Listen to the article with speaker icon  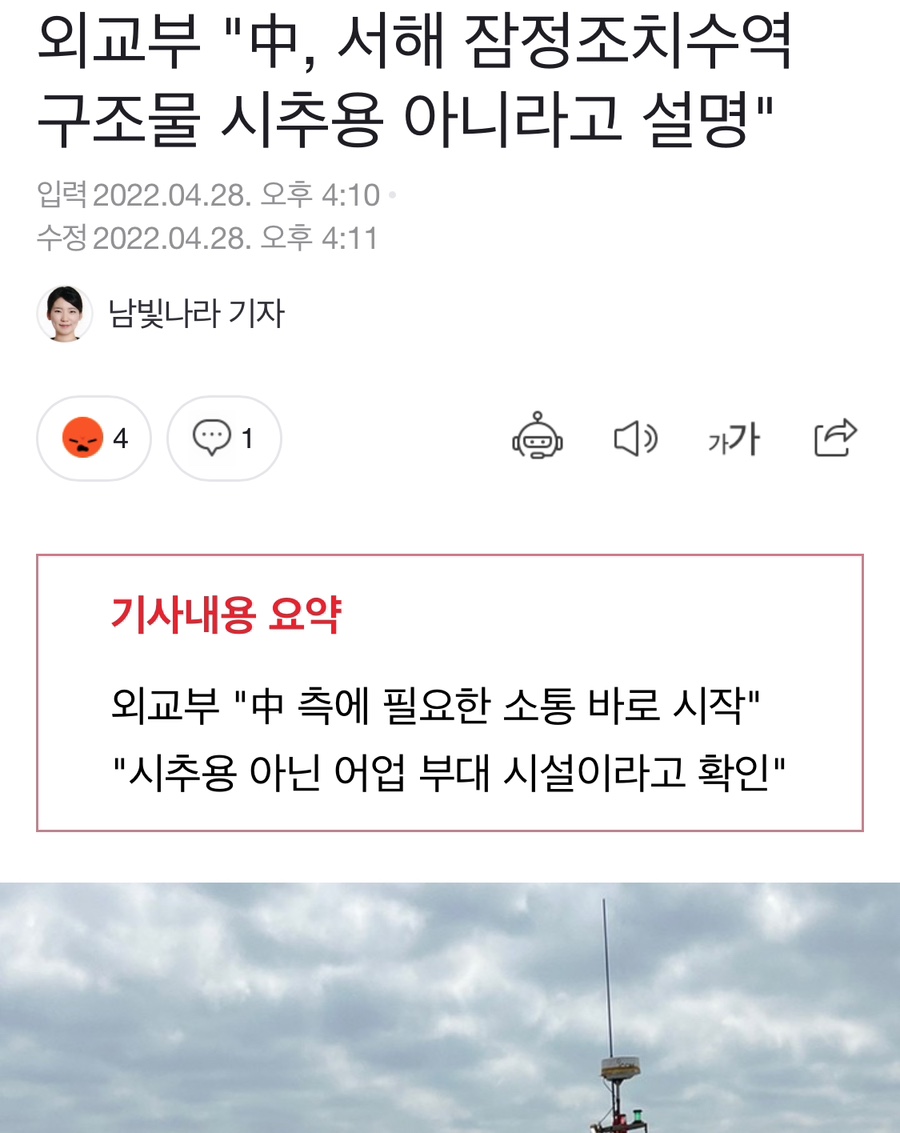[635, 438]
